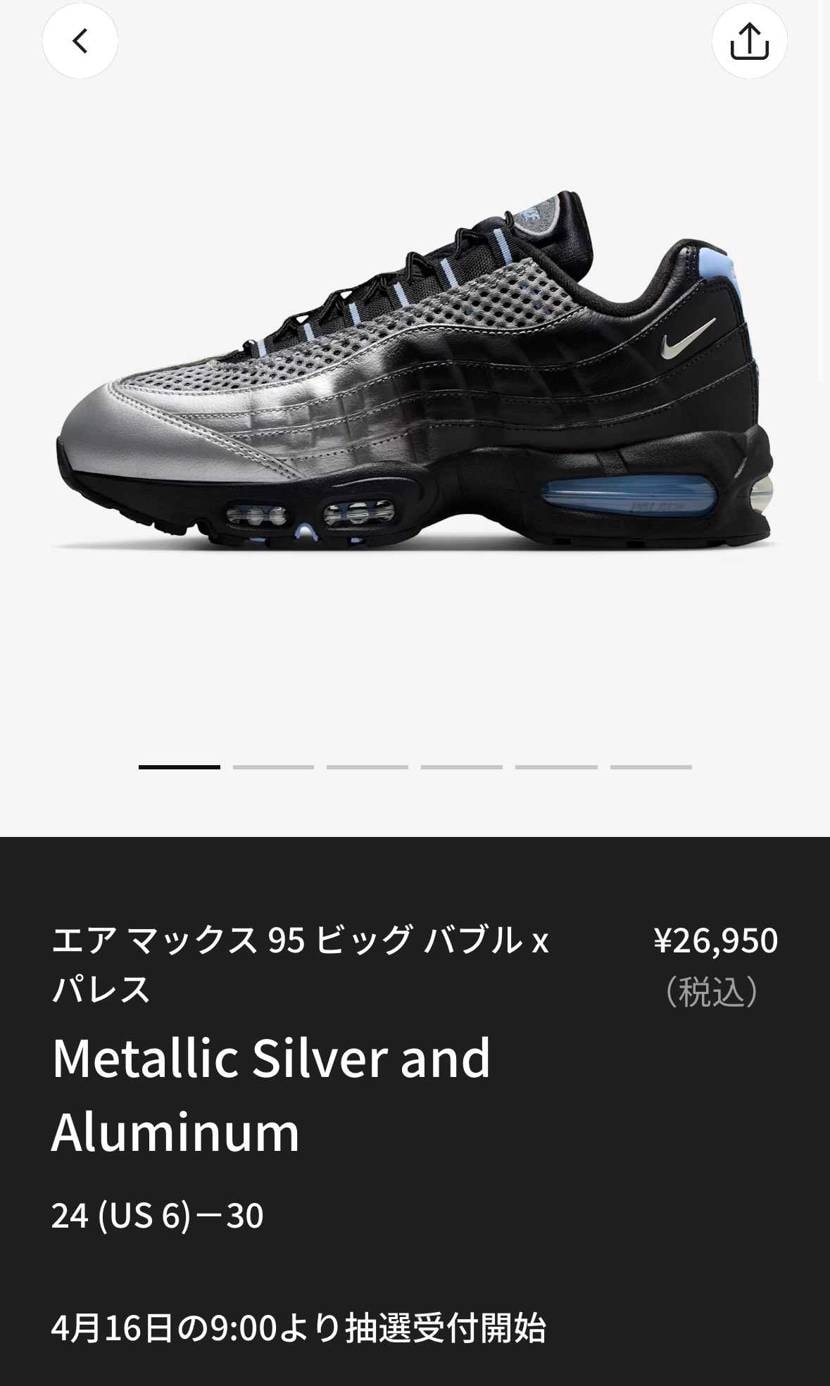
Task: Share this Air Max 95 product
Action: click(749, 41)
